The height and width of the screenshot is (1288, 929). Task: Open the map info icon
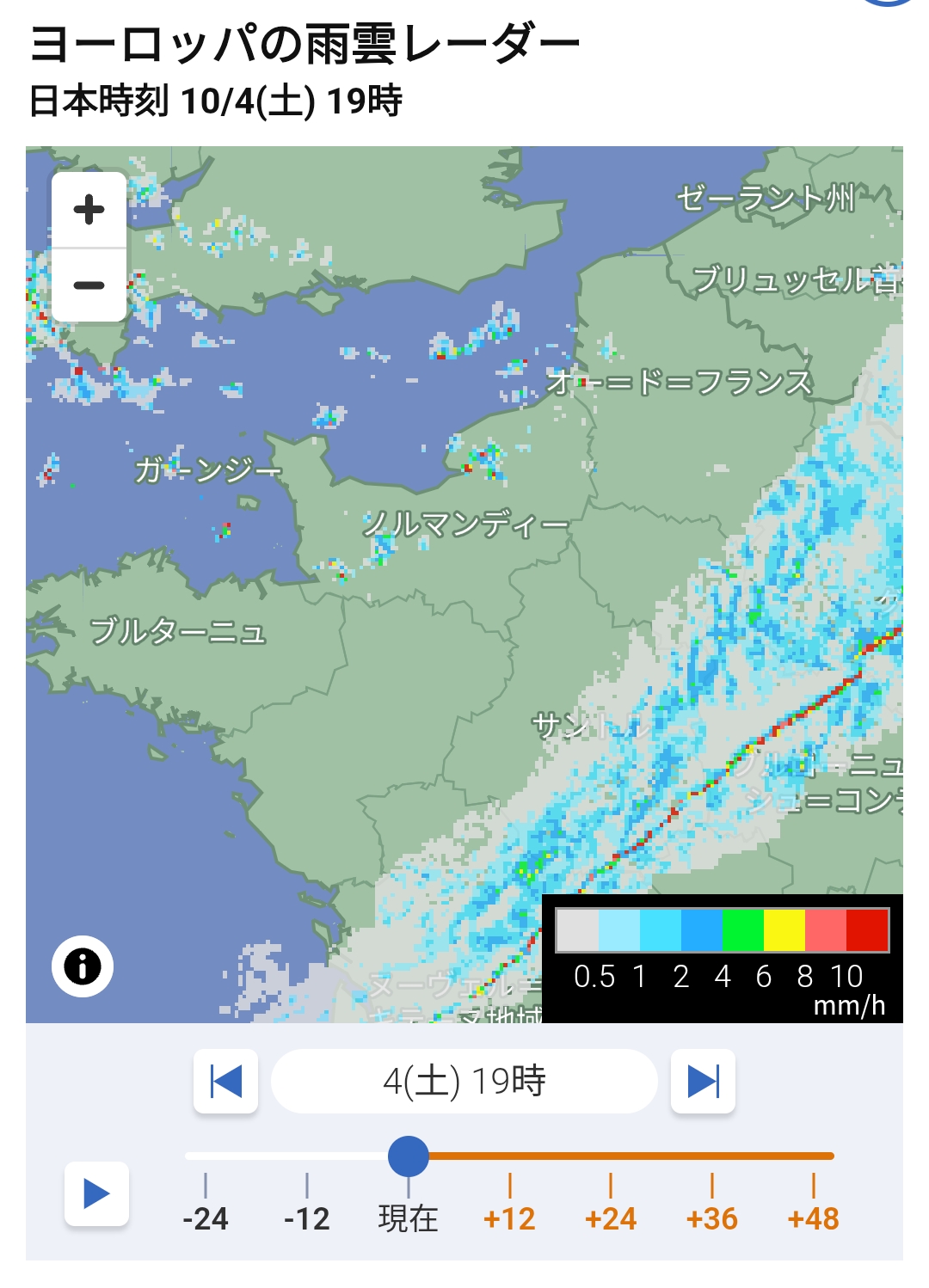click(x=83, y=966)
